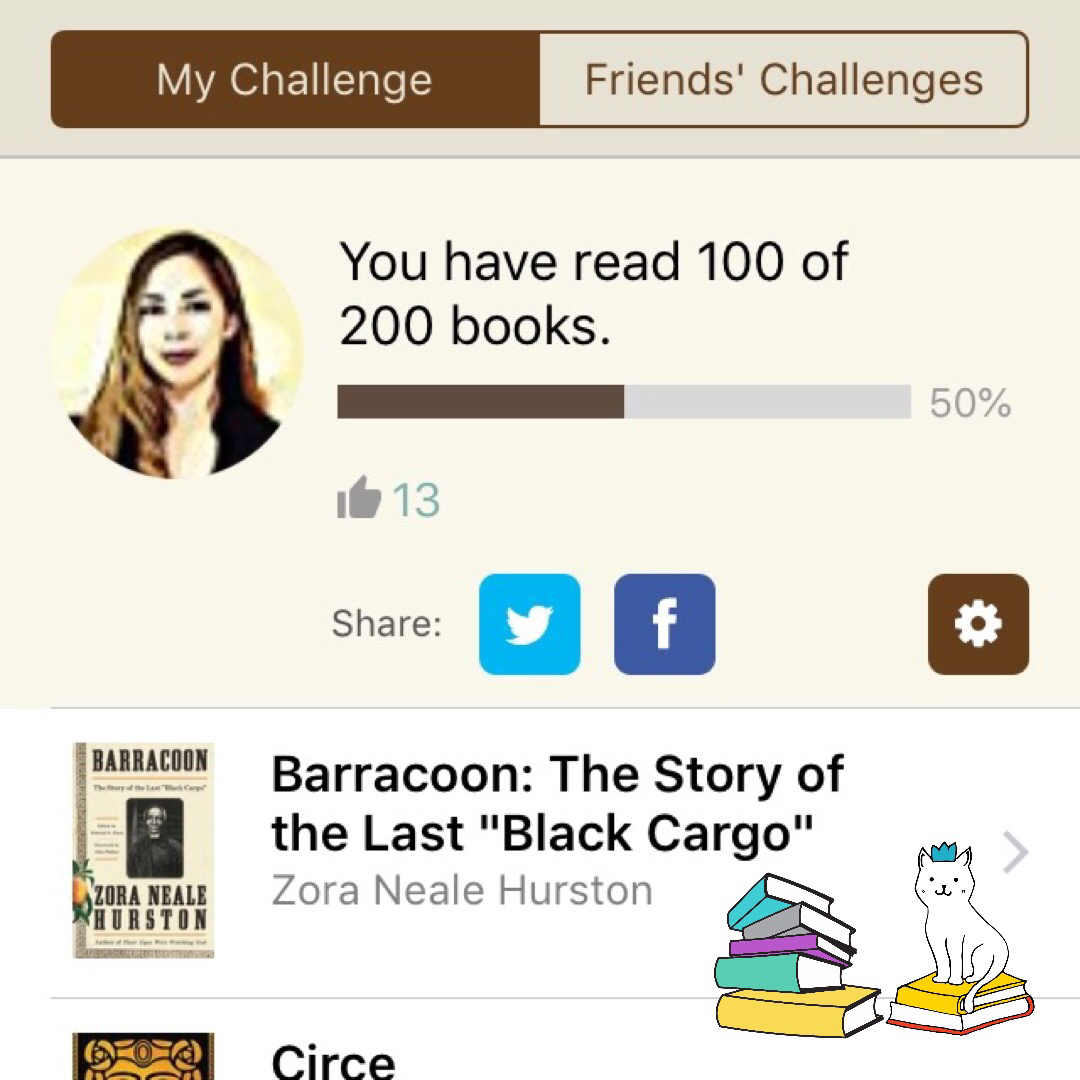
Task: Like the reading challenge with thumbs-up
Action: 360,498
